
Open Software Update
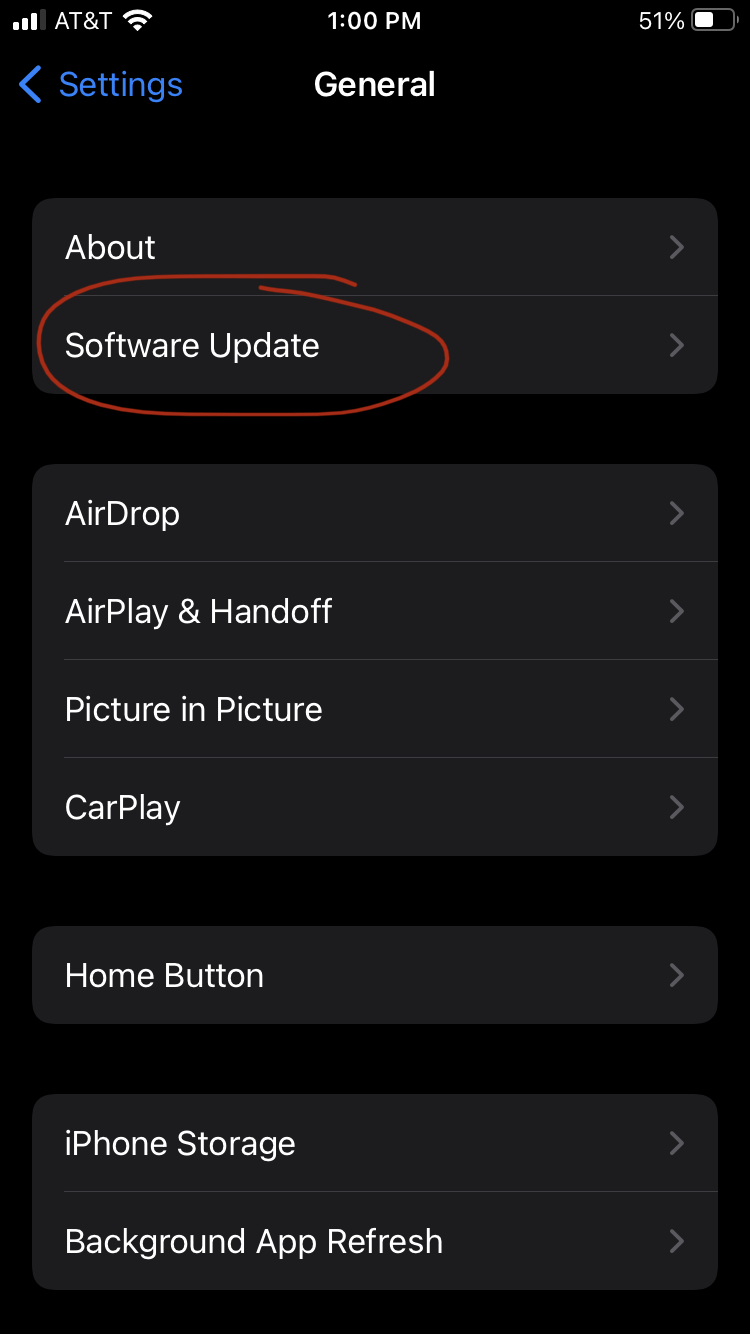[374, 345]
